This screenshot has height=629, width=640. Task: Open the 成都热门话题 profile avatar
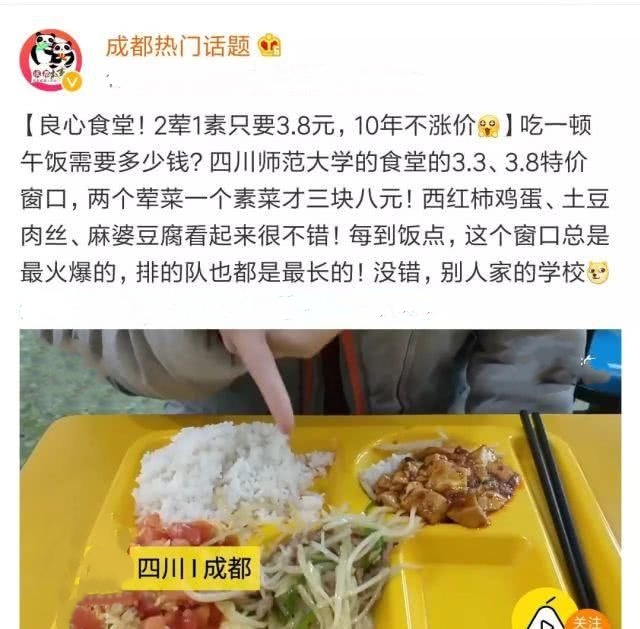50,62
